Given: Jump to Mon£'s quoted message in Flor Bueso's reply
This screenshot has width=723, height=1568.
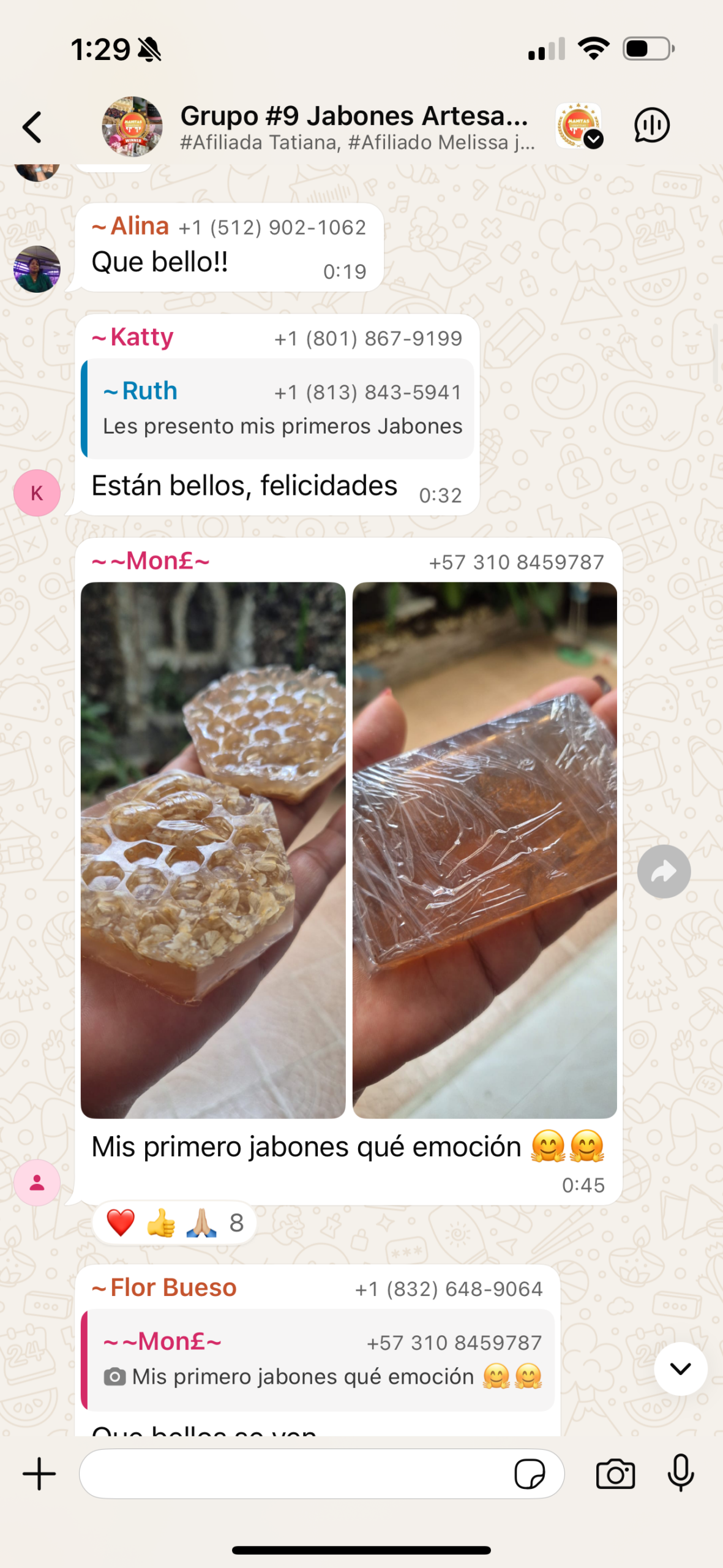Looking at the screenshot, I should (x=318, y=1360).
